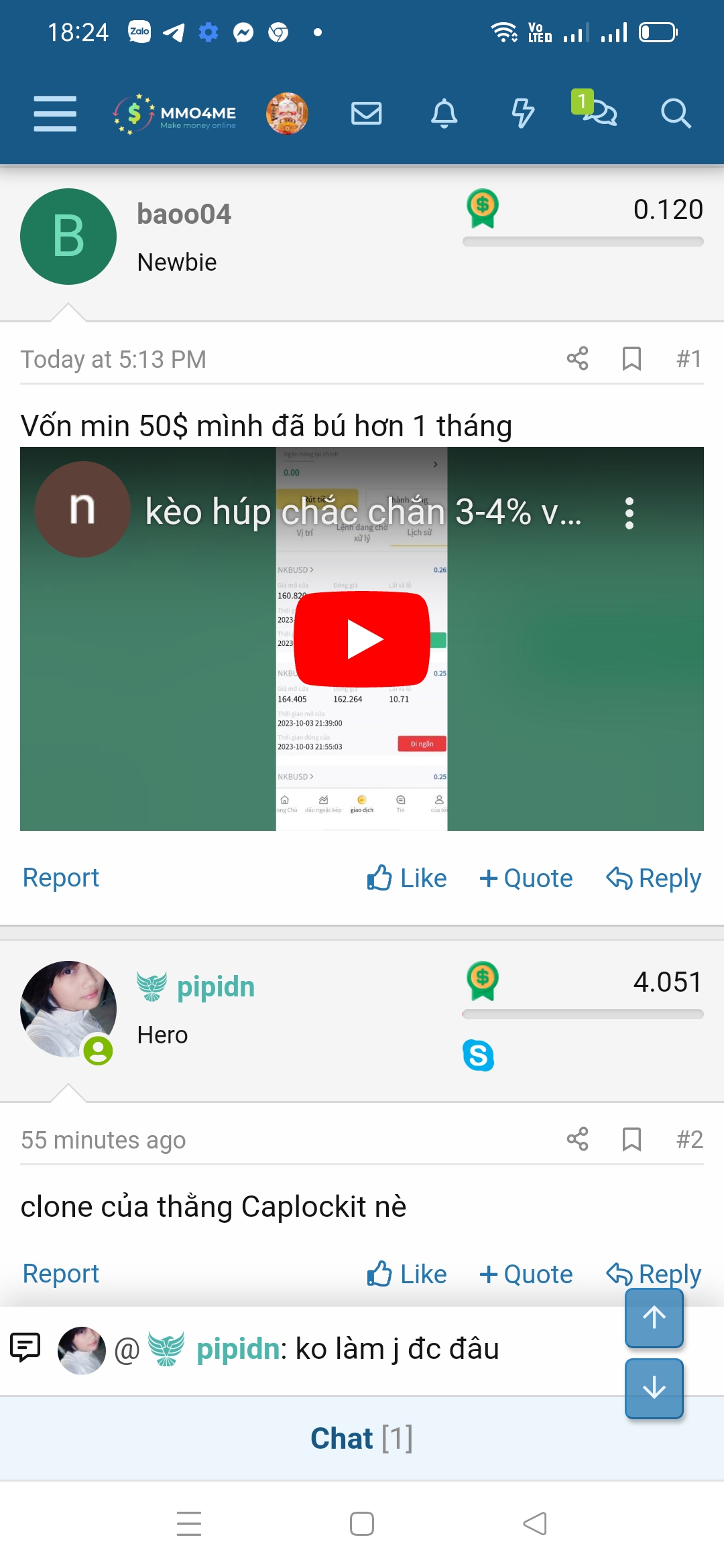Open the notifications bell
724x1568 pixels.
444,113
